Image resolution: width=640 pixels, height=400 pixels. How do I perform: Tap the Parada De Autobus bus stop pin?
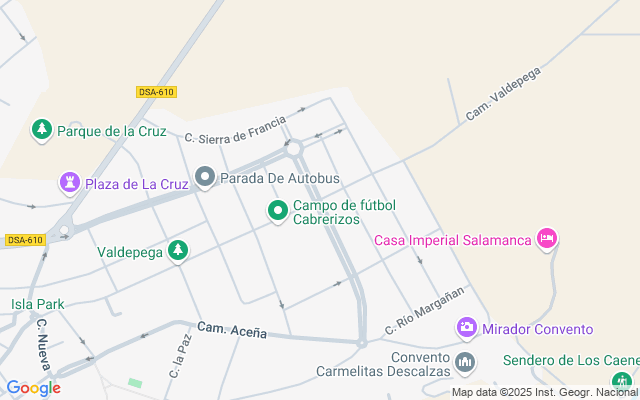coord(205,177)
